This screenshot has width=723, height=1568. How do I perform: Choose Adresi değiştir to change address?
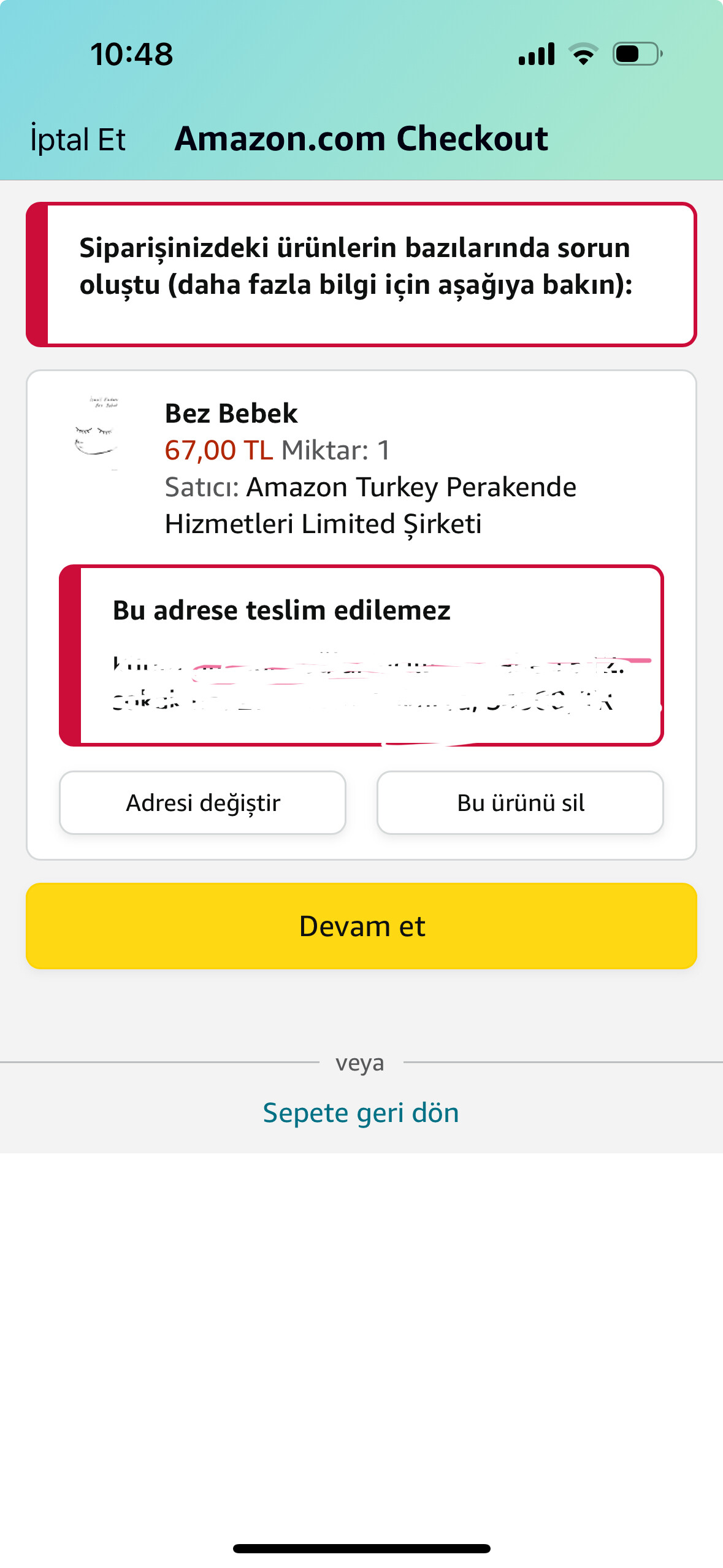(x=202, y=802)
